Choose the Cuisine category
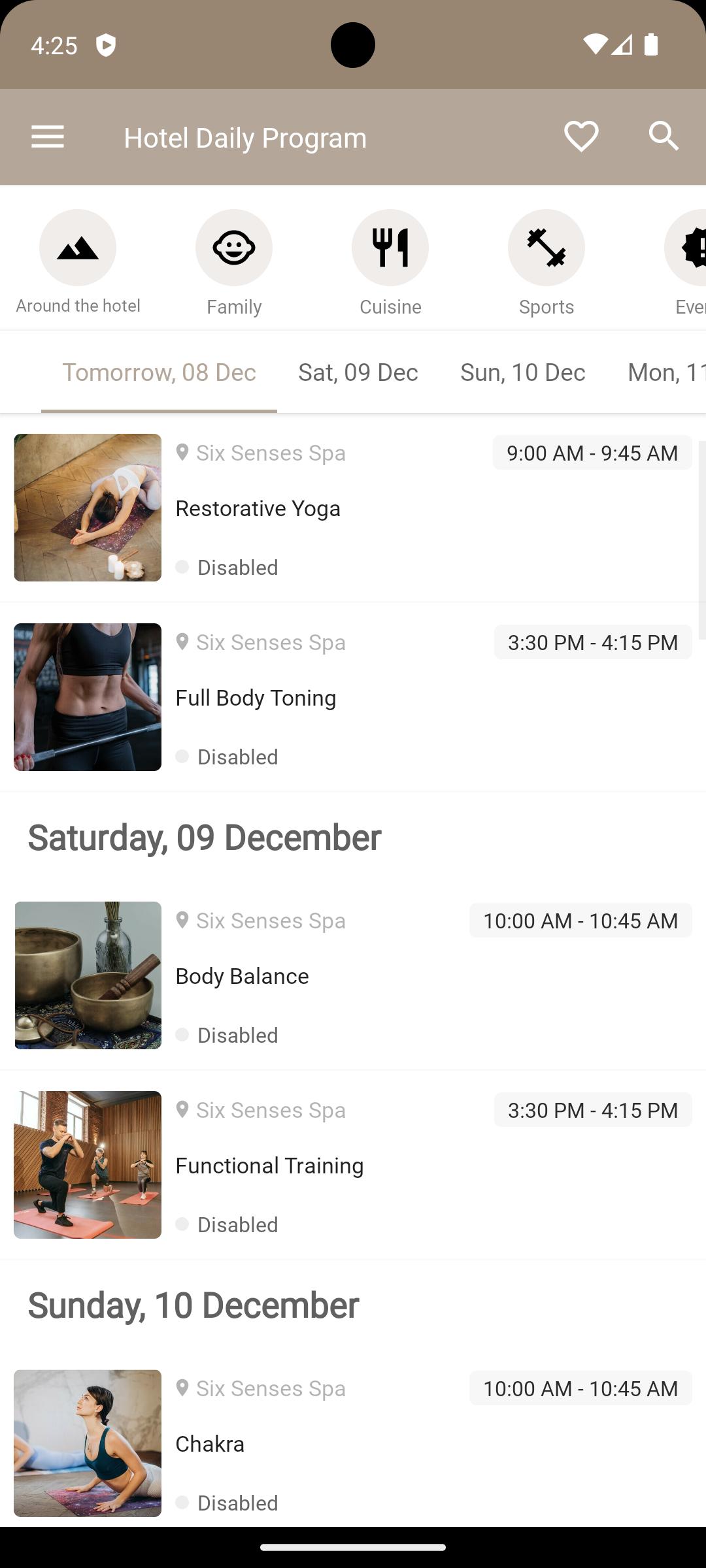 tap(390, 262)
